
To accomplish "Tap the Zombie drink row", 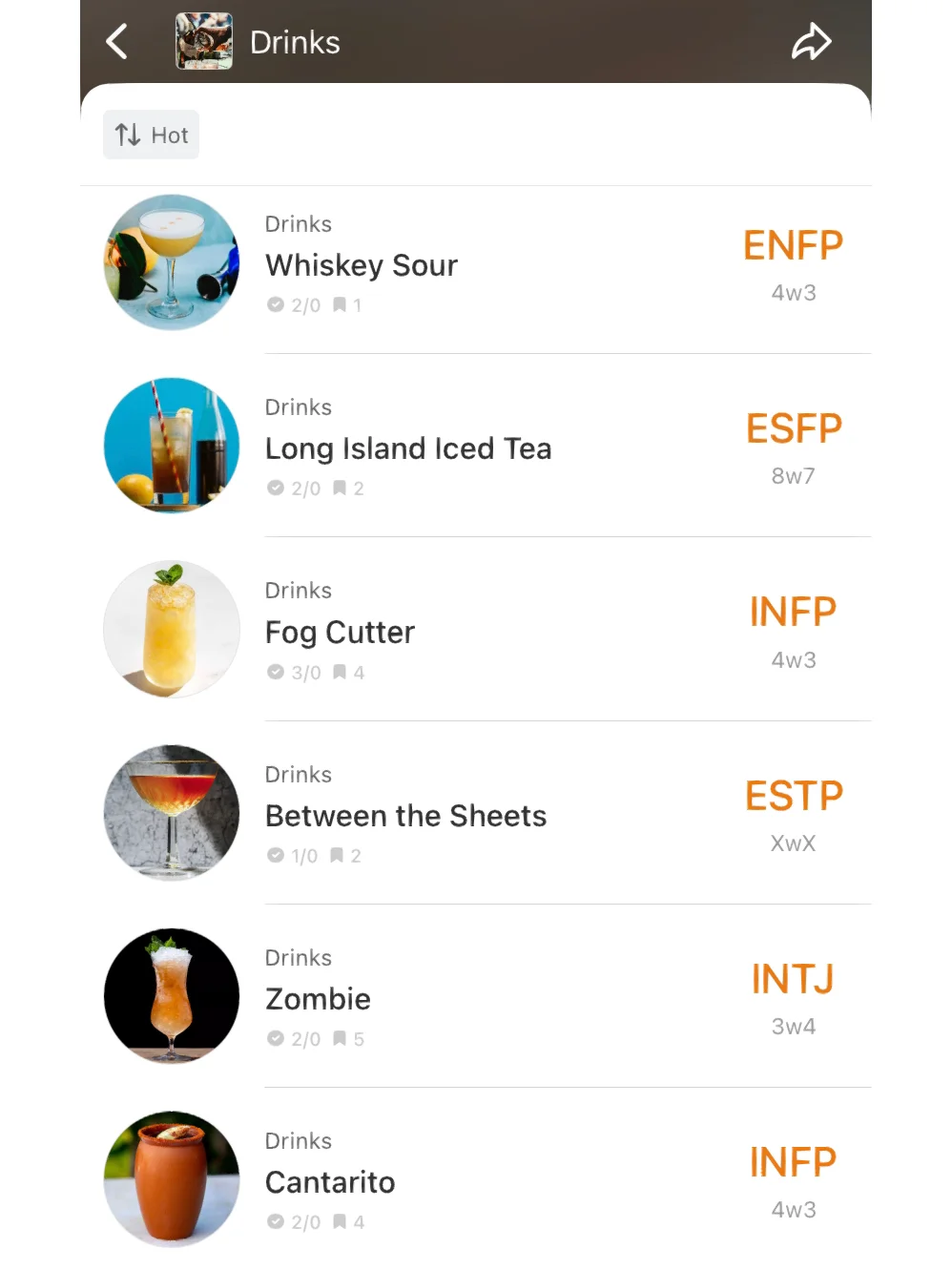I will click(x=319, y=999).
